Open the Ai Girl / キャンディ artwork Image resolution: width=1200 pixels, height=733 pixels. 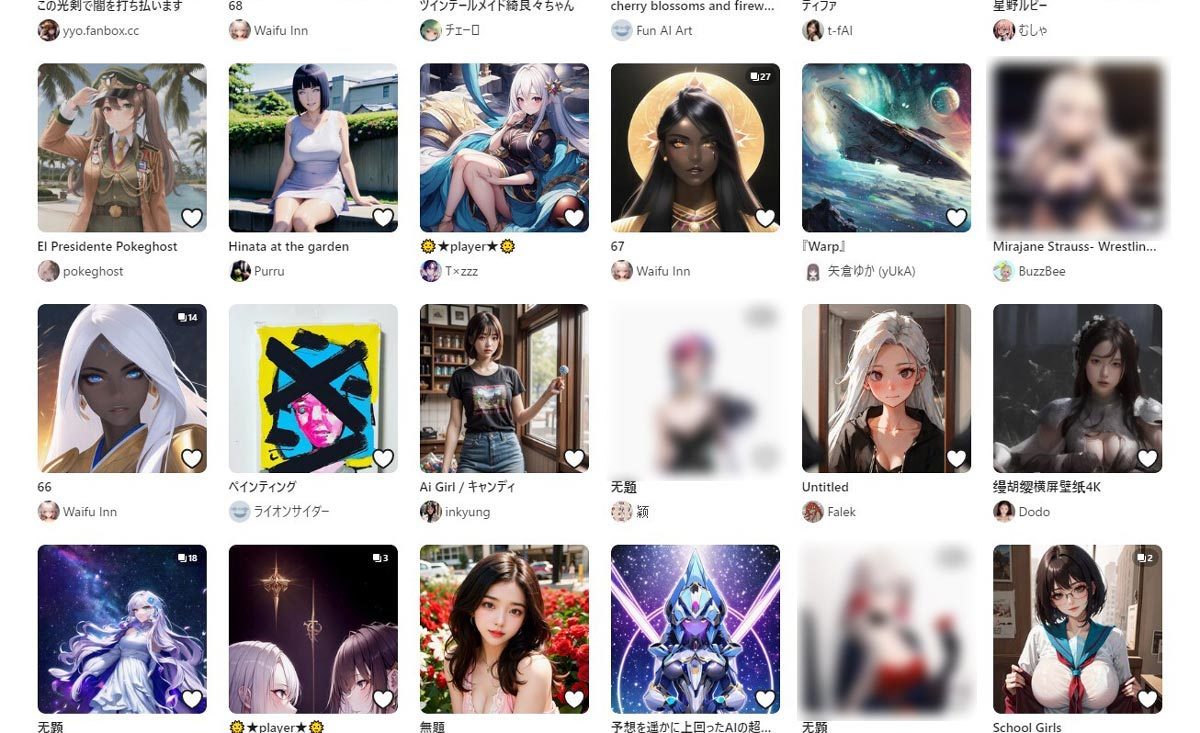tap(504, 388)
